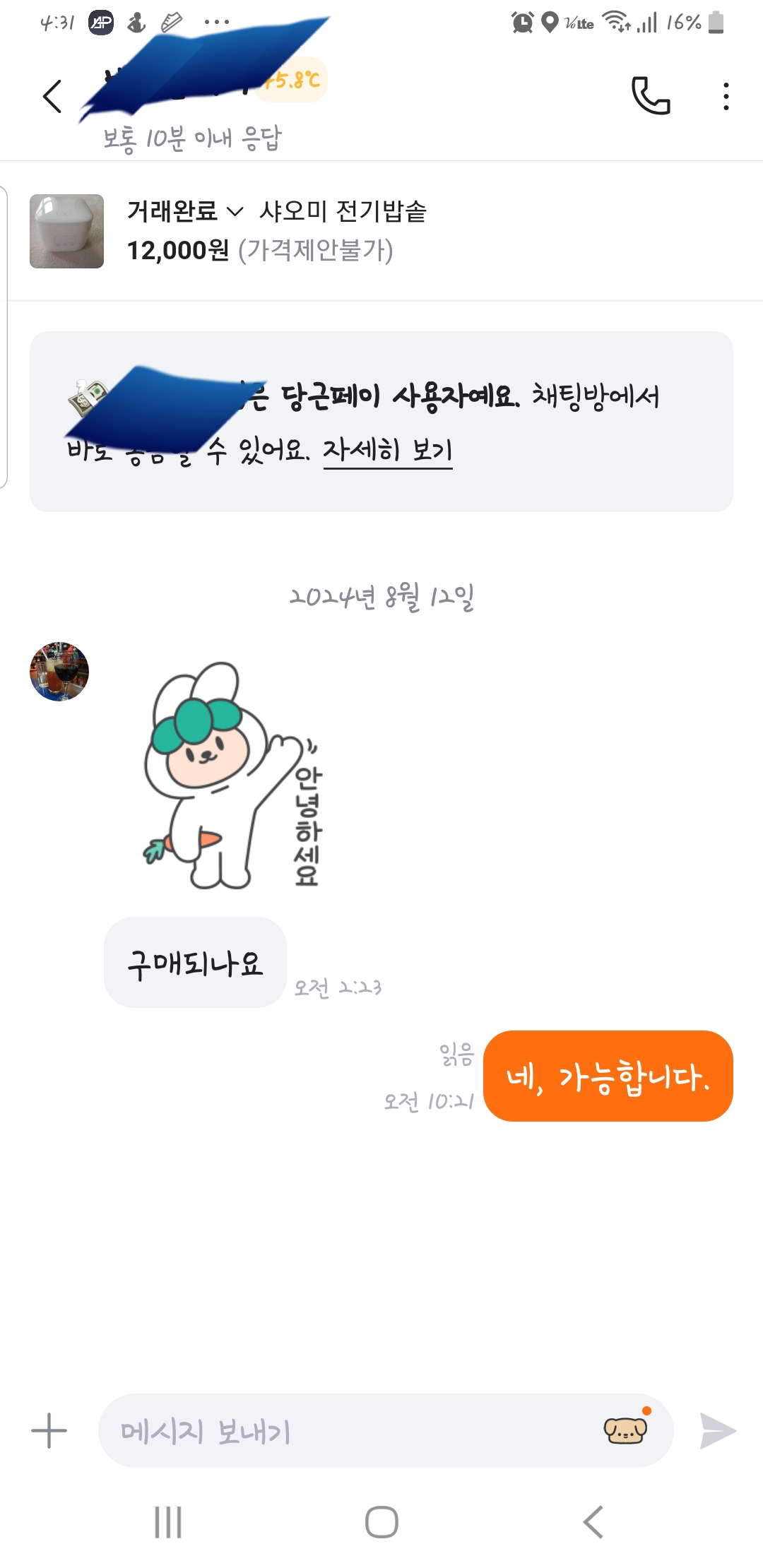Open the three-dot overflow menu
This screenshot has height=1568, width=763.
point(726,97)
